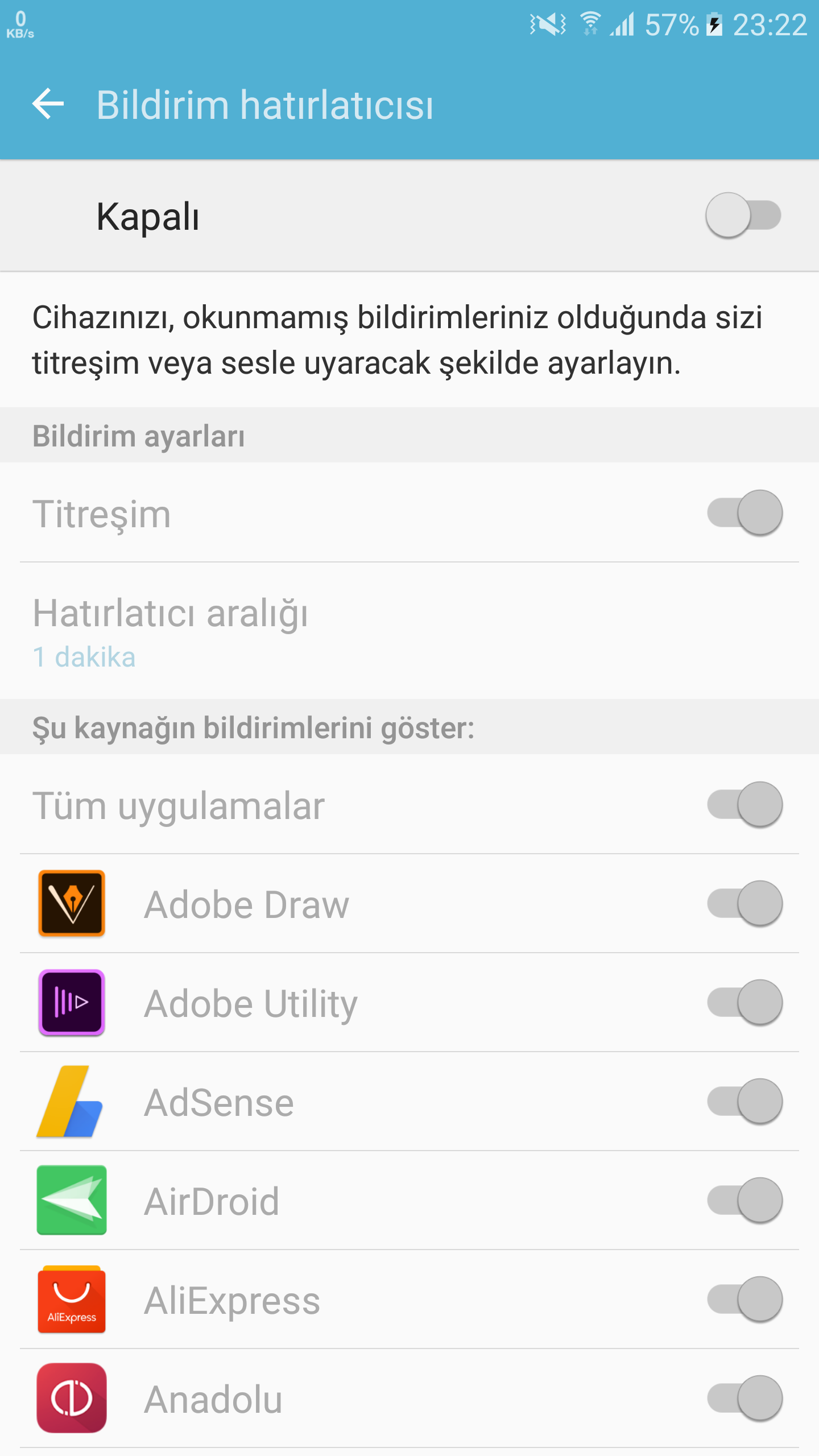
Task: Navigate back with the arrow
Action: (x=47, y=105)
